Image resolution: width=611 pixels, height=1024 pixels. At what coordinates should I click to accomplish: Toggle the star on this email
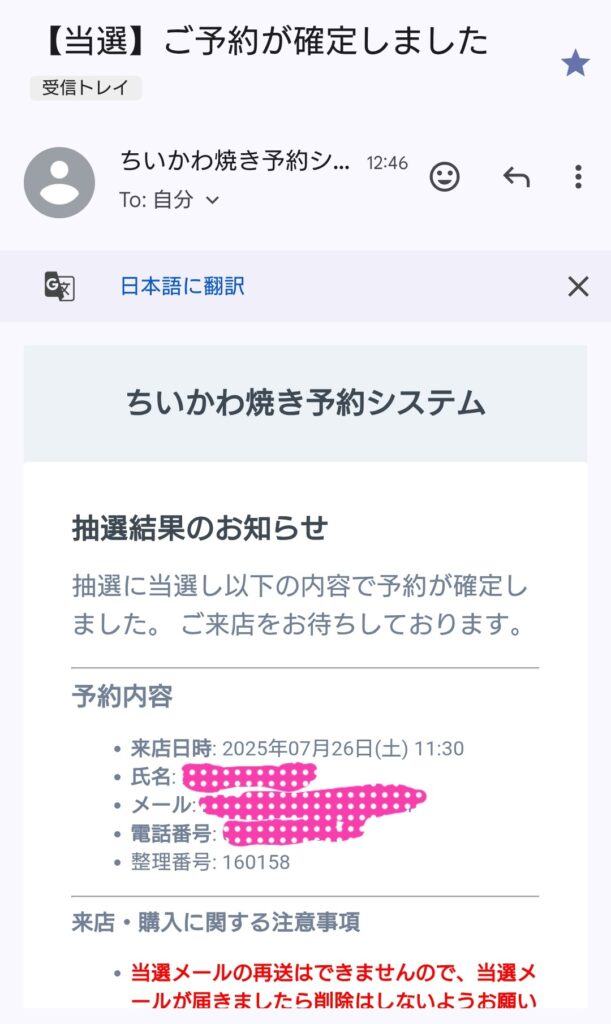(575, 63)
